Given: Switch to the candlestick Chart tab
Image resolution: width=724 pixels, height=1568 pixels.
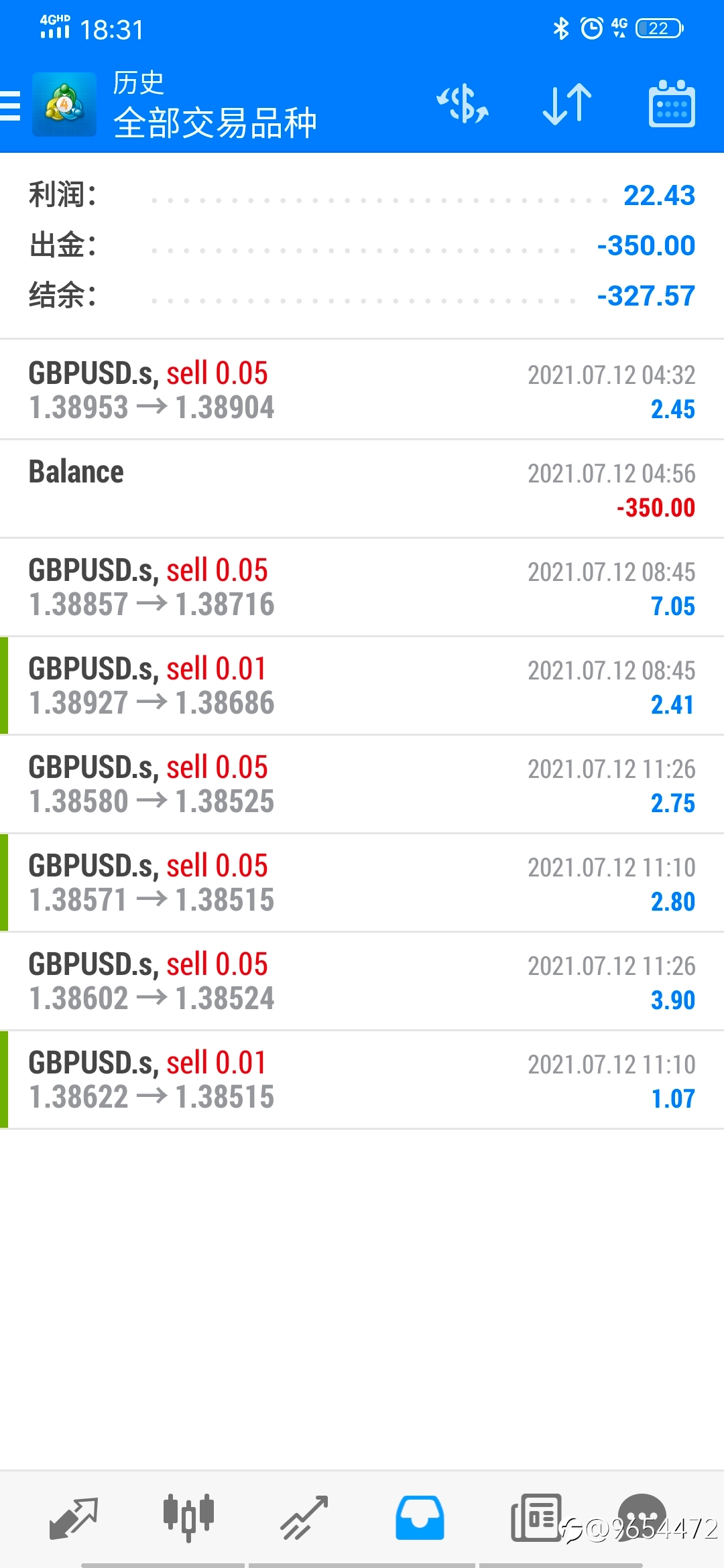Looking at the screenshot, I should (188, 1518).
